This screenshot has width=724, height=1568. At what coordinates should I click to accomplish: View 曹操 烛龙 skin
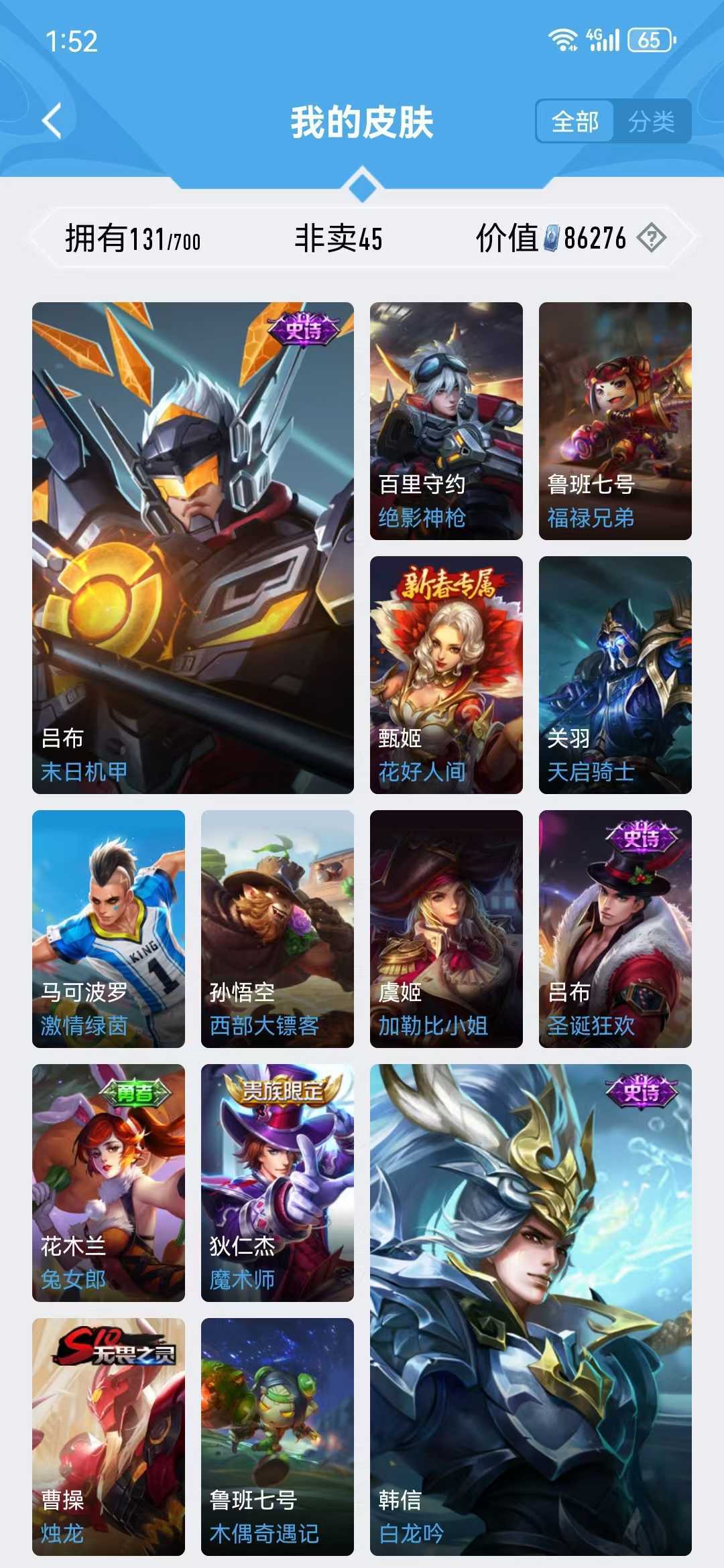click(109, 1437)
